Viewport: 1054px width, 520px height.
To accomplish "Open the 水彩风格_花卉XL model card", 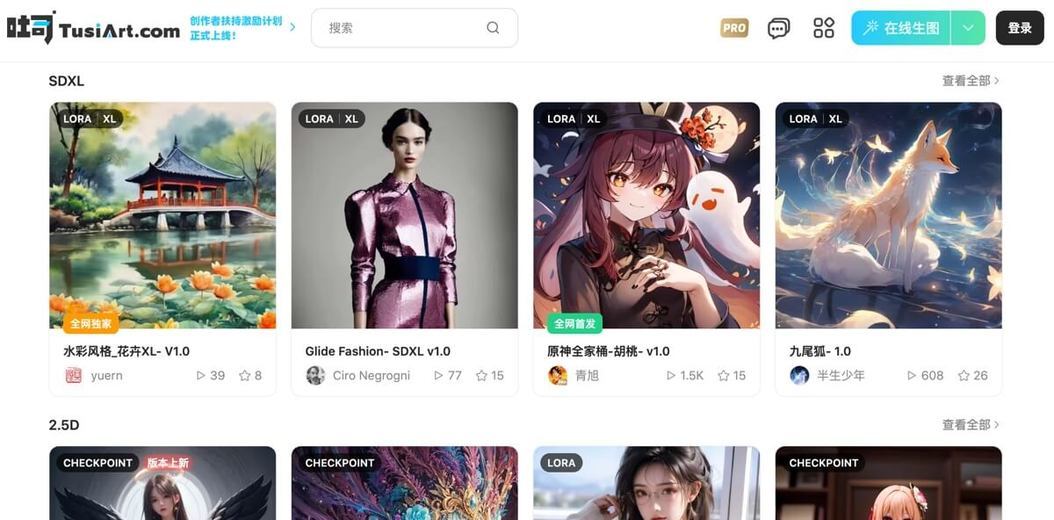I will (x=162, y=216).
